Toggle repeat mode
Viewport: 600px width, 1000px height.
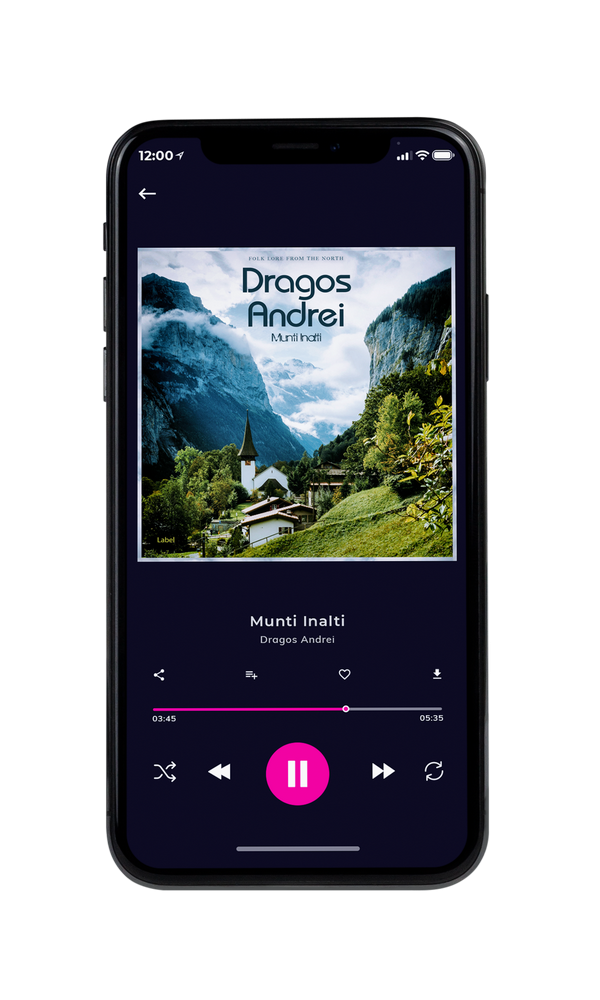tap(434, 771)
